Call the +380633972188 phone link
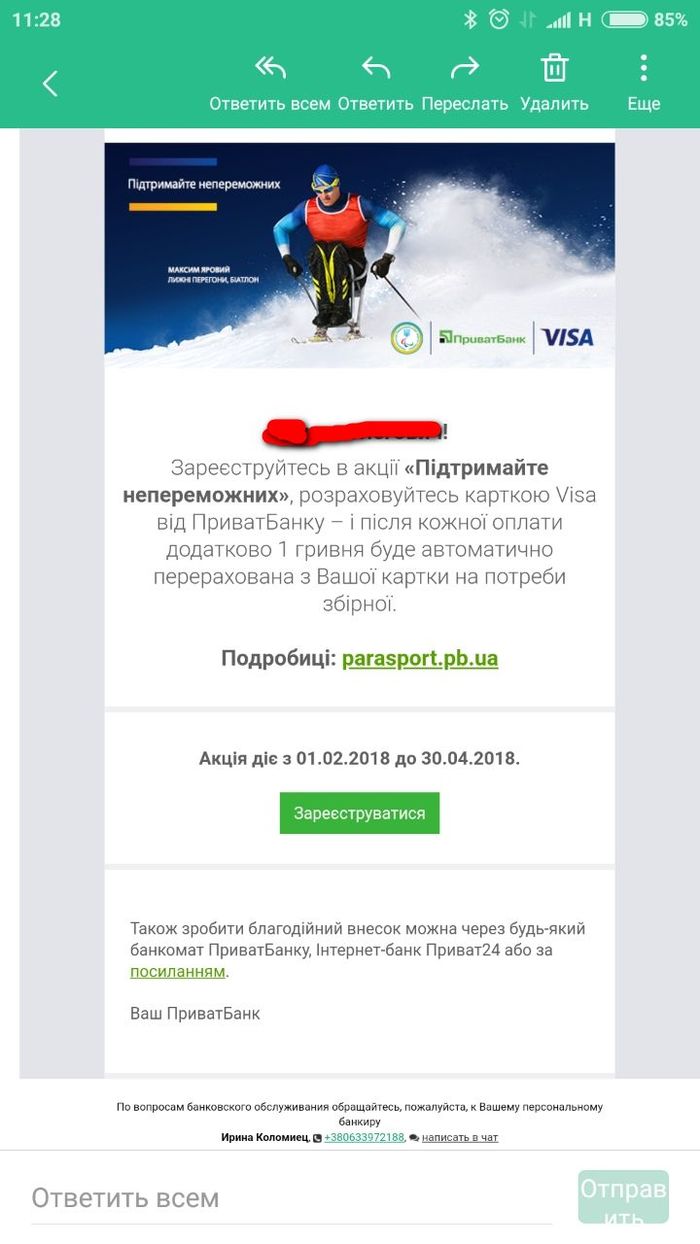Screen dimensions: 700x1244 coord(364,1137)
